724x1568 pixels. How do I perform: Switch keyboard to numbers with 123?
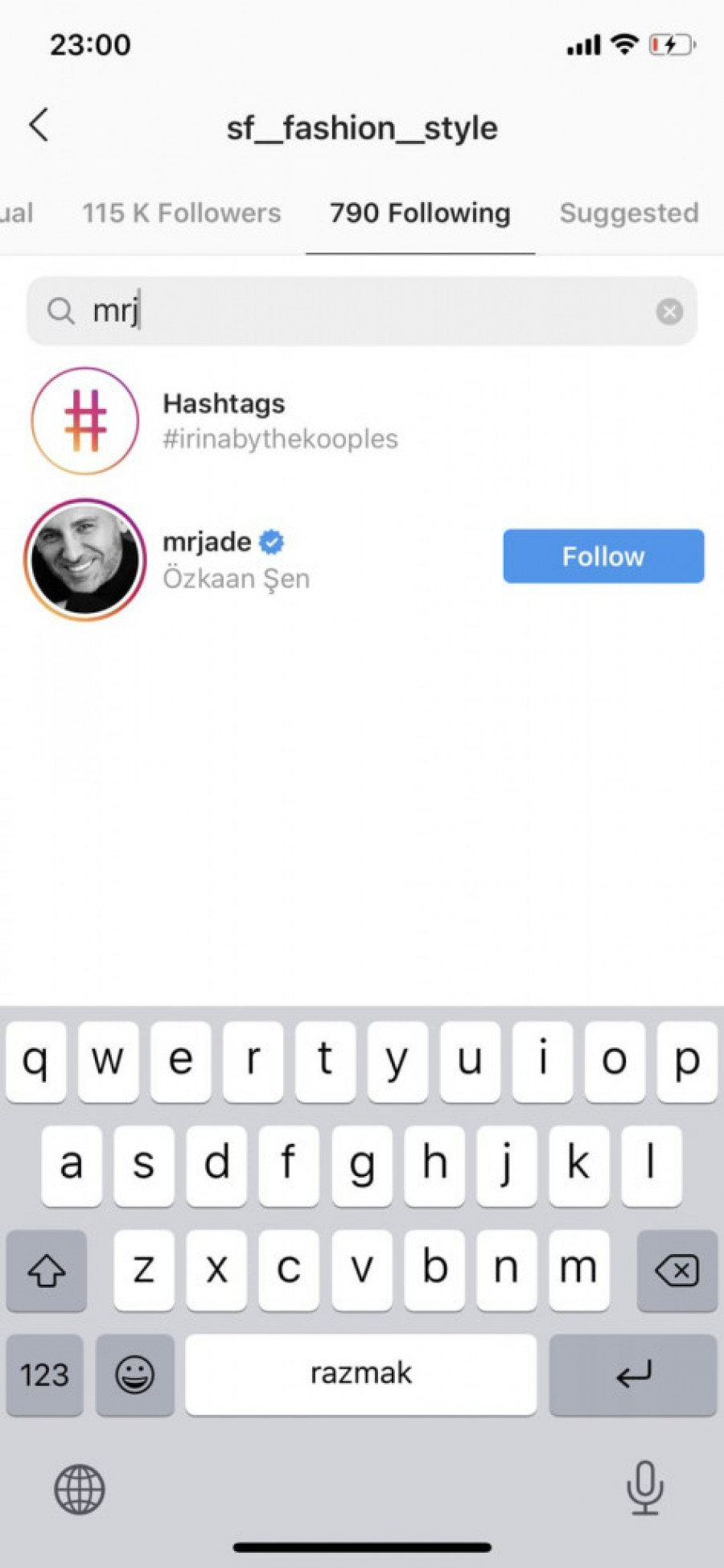click(x=44, y=1375)
